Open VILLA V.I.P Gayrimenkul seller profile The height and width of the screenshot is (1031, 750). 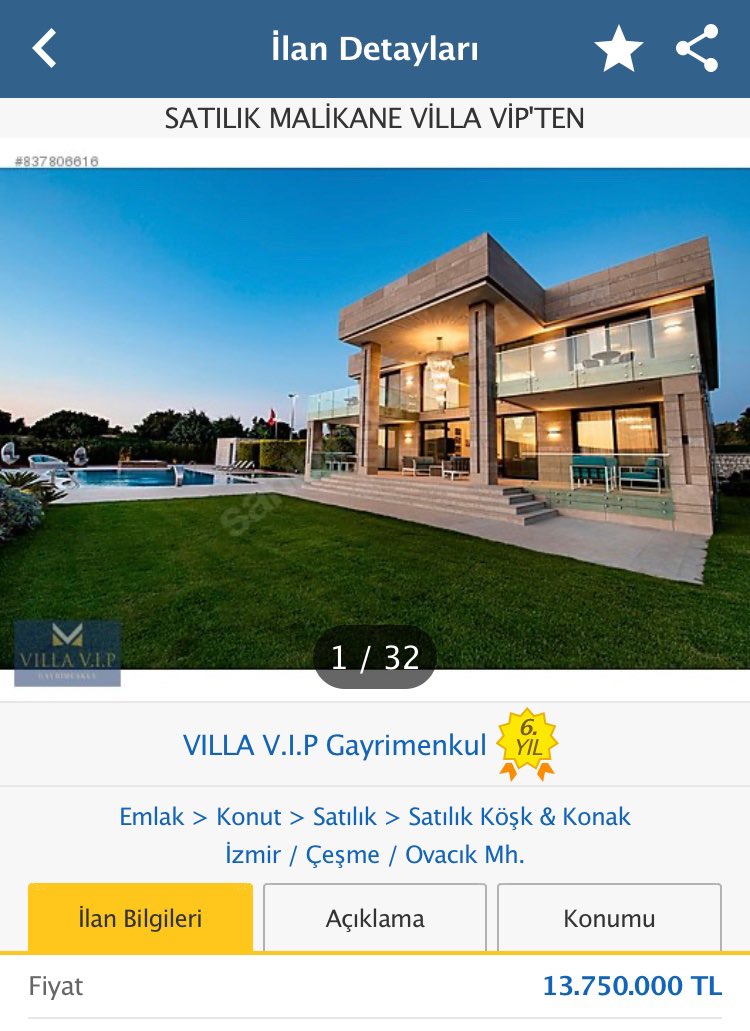(334, 745)
